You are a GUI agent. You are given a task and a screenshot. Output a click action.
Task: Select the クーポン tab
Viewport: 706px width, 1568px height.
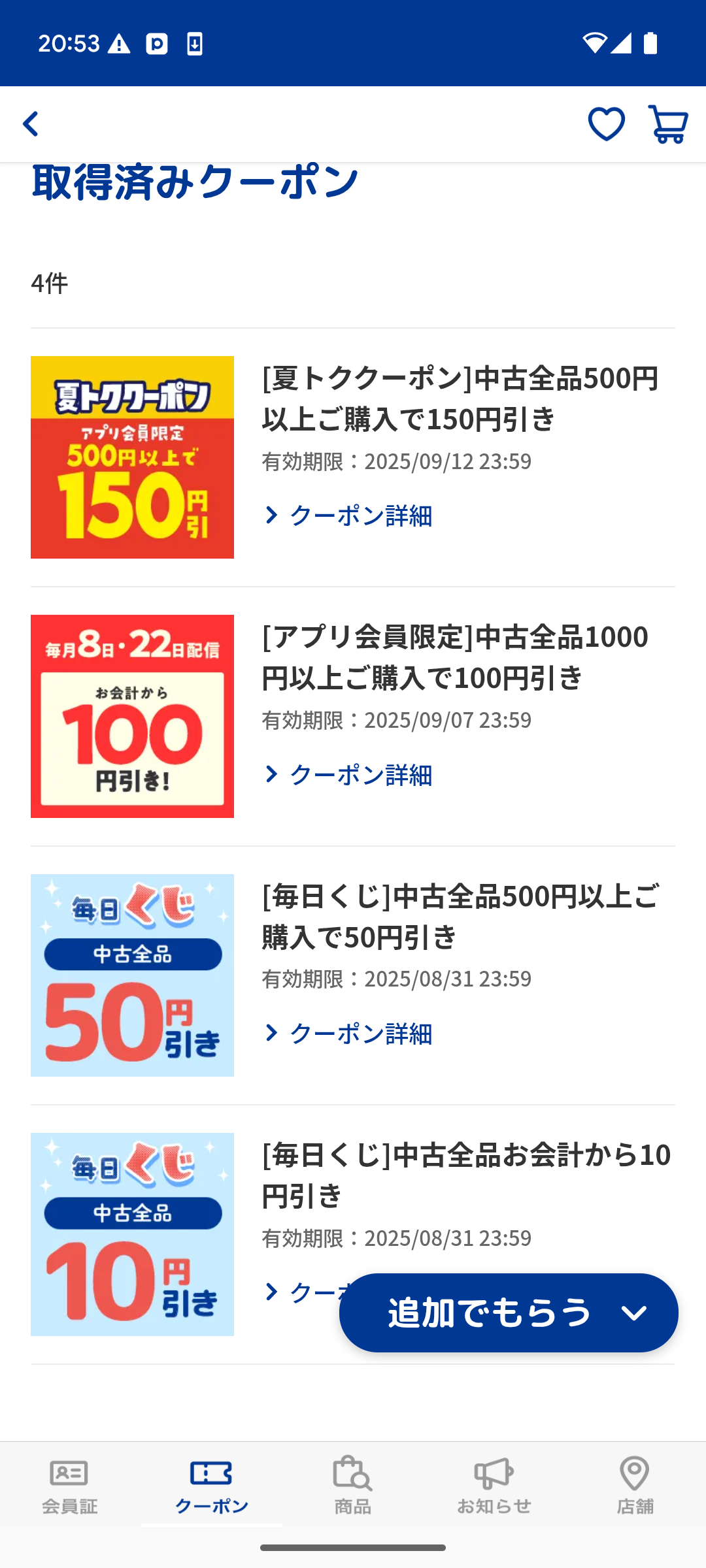coord(211,1485)
